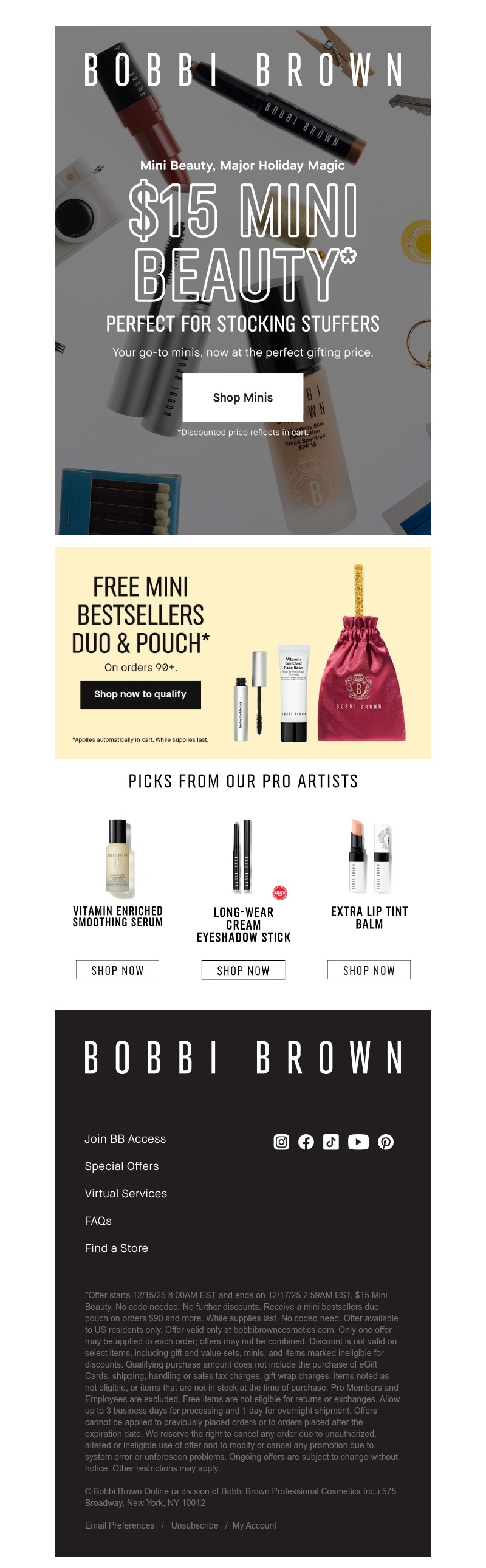Select Find a Store

[x=116, y=1248]
